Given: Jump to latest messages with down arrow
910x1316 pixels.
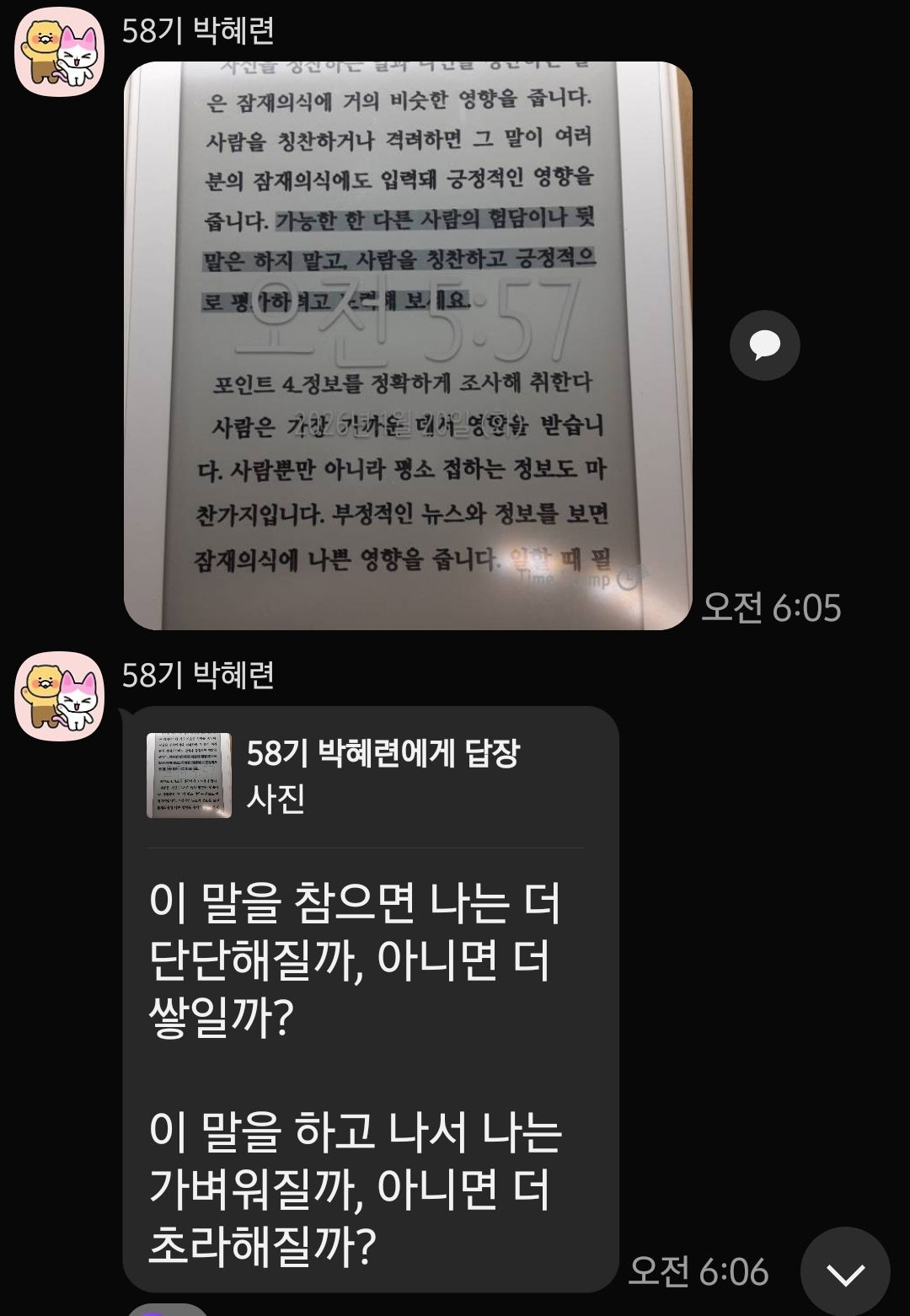Looking at the screenshot, I should point(845,1272).
